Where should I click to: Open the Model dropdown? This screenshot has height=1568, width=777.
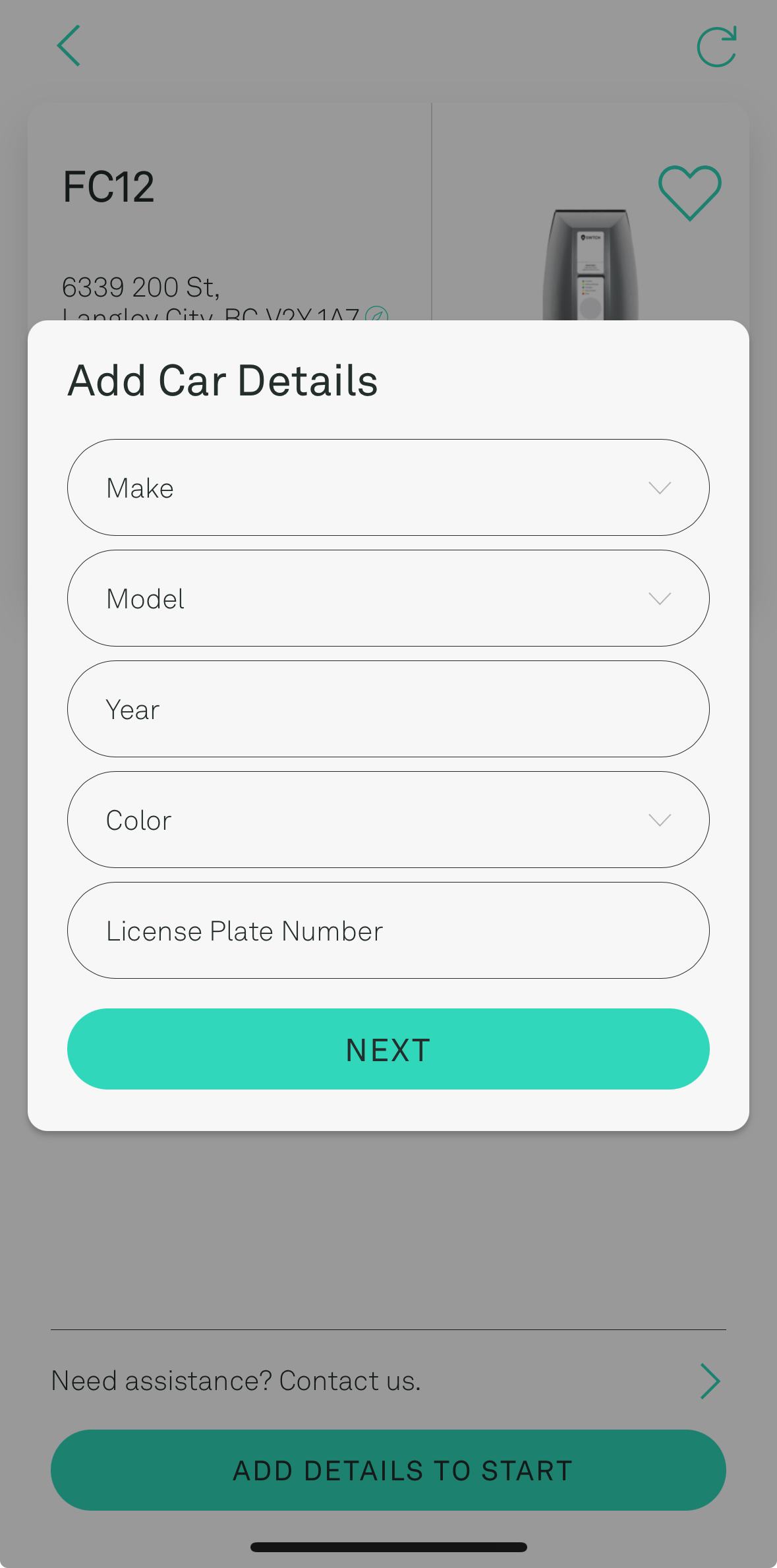coord(388,598)
